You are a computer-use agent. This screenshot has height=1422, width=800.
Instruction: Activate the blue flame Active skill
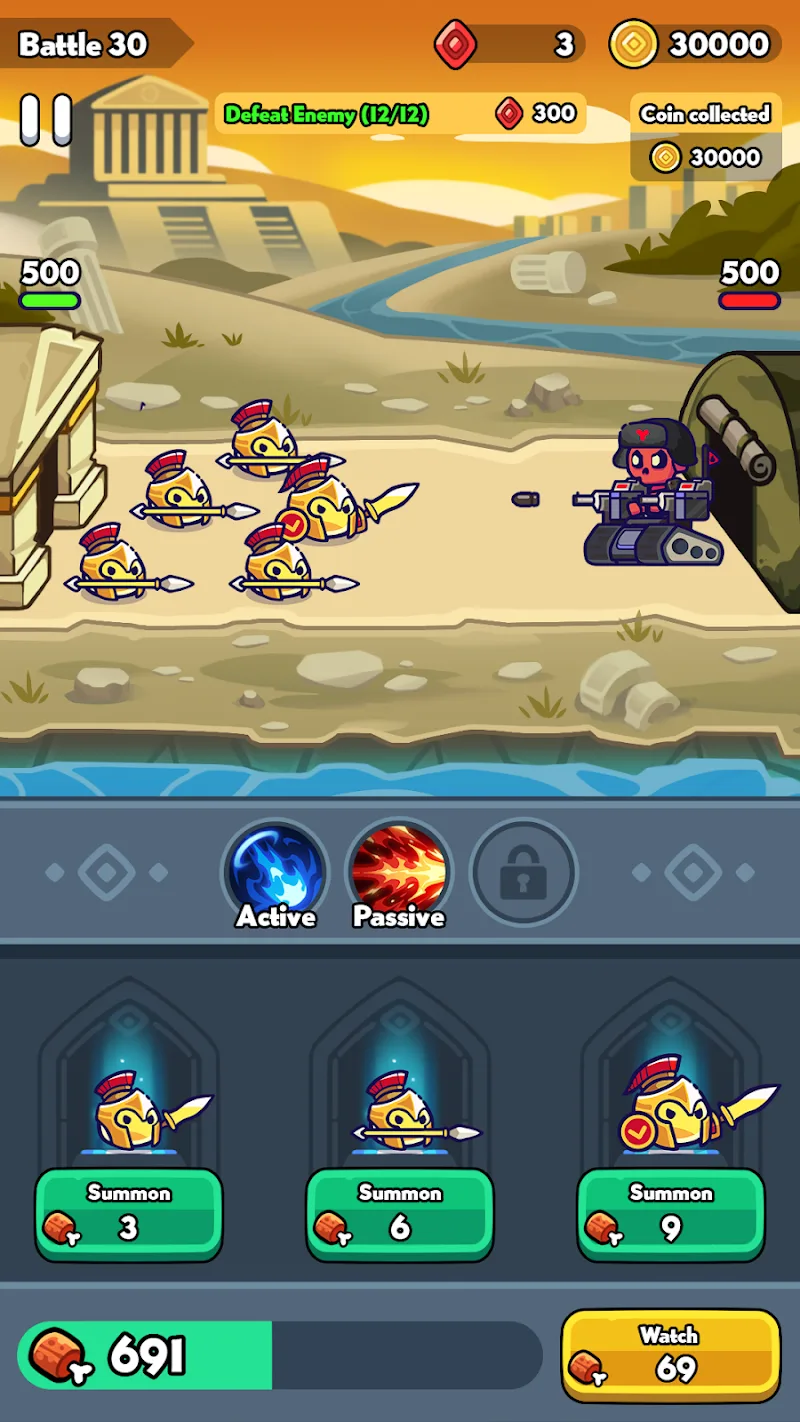(x=276, y=872)
